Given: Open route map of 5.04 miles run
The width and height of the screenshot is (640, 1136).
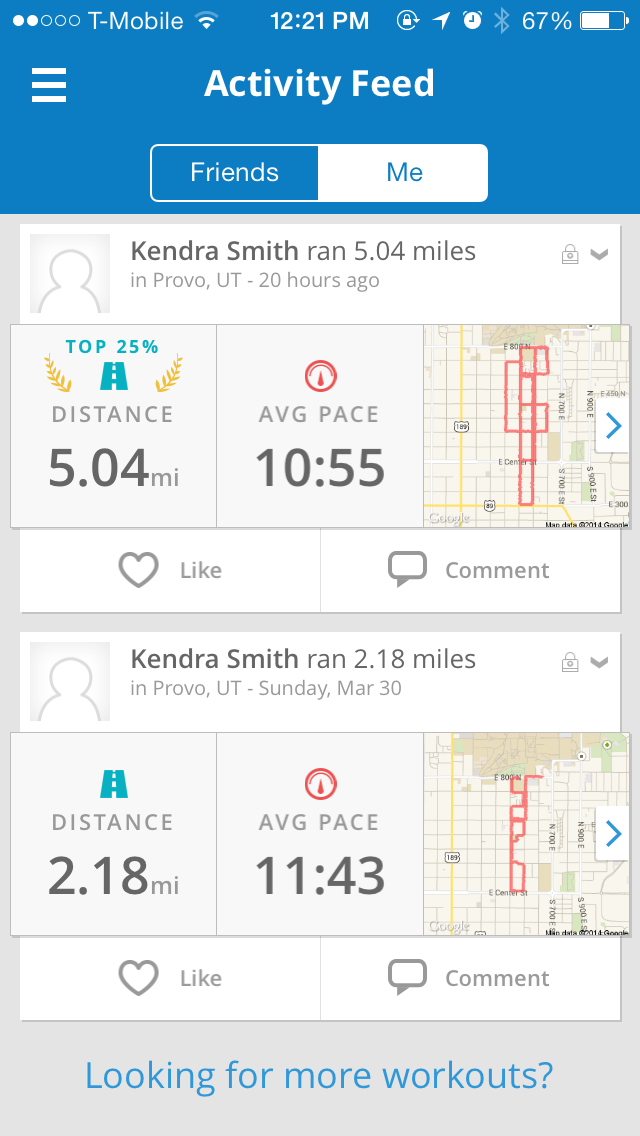Looking at the screenshot, I should [526, 426].
